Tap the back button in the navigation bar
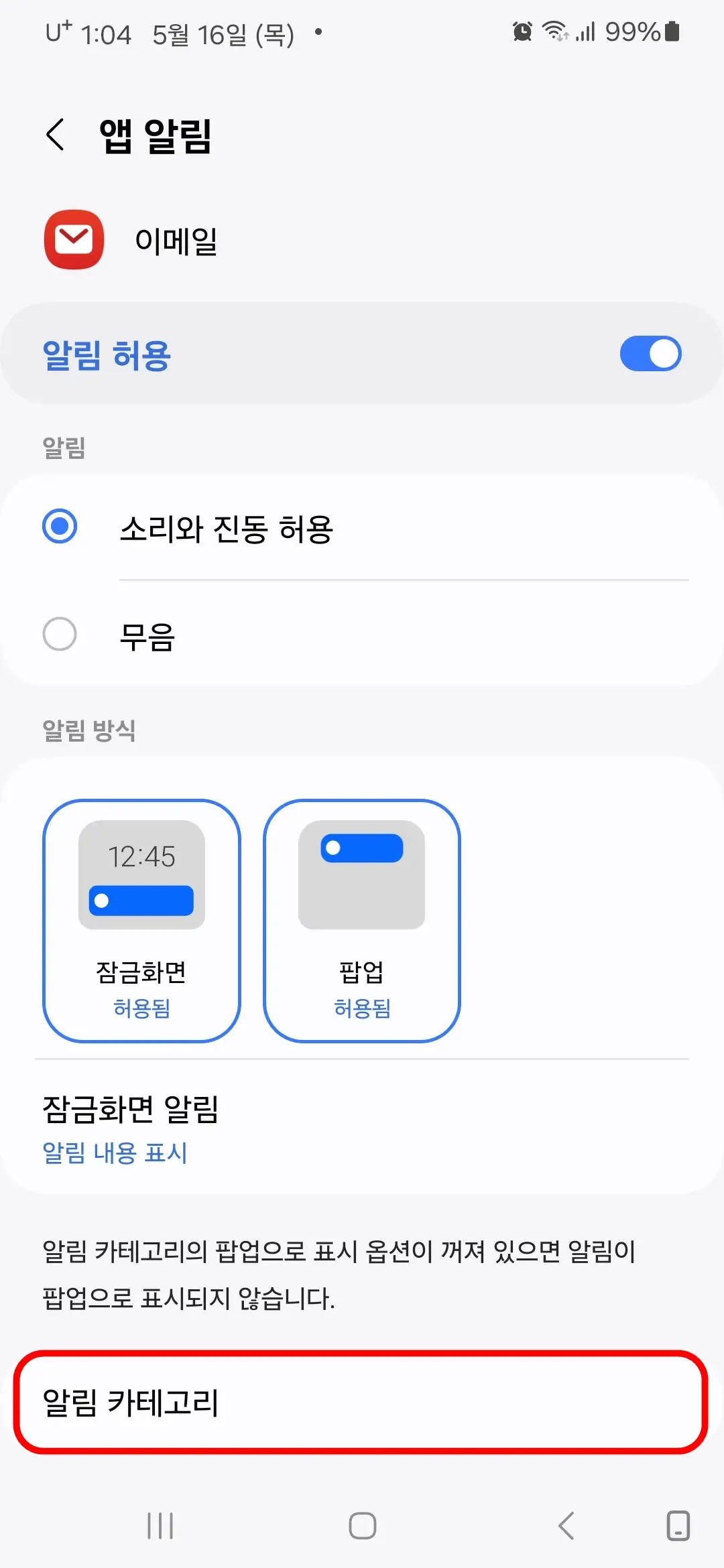Screen dimensions: 724x1568 coord(565,1526)
